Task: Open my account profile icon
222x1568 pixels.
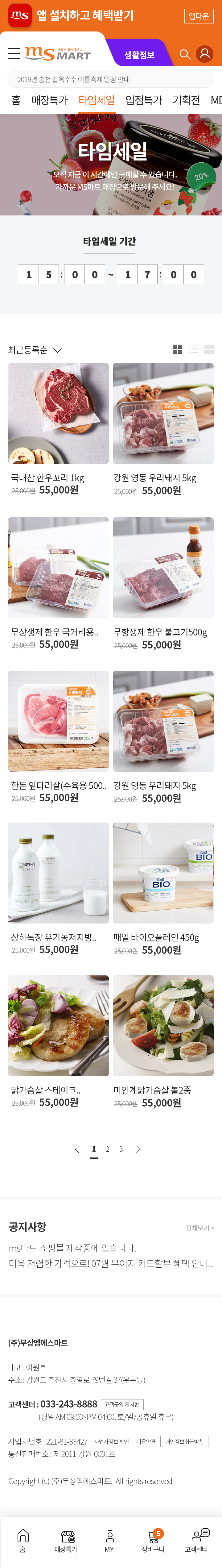Action: [205, 54]
